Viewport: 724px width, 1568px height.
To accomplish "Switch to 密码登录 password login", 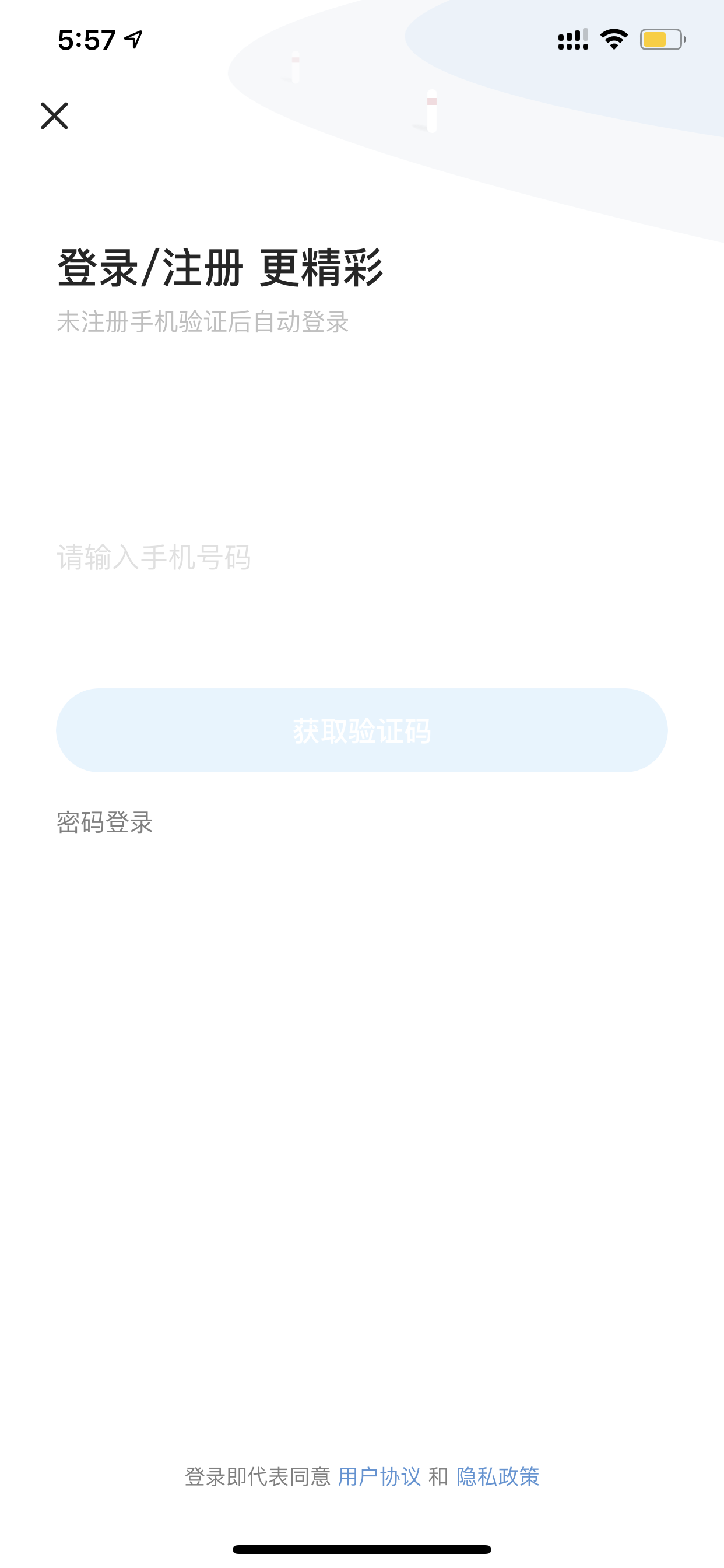I will pyautogui.click(x=105, y=822).
